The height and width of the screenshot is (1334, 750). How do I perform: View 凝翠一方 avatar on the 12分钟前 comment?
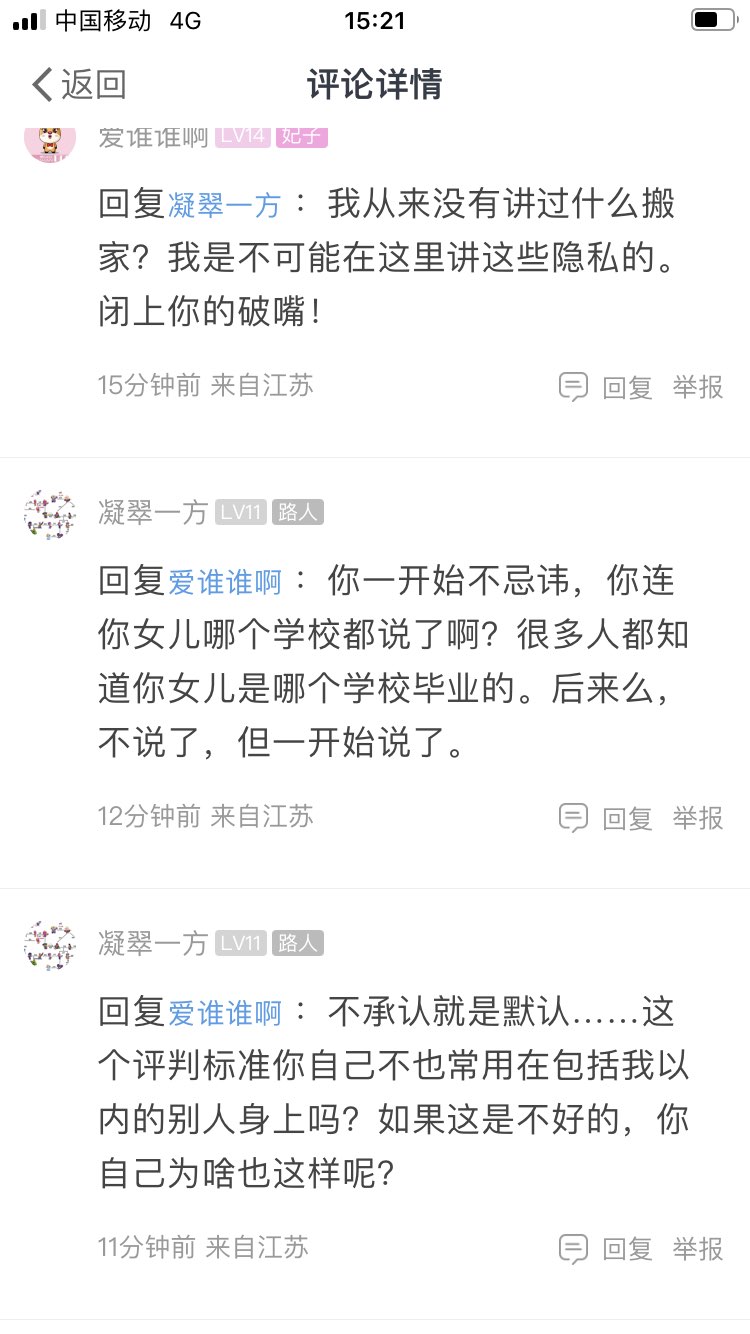(50, 515)
